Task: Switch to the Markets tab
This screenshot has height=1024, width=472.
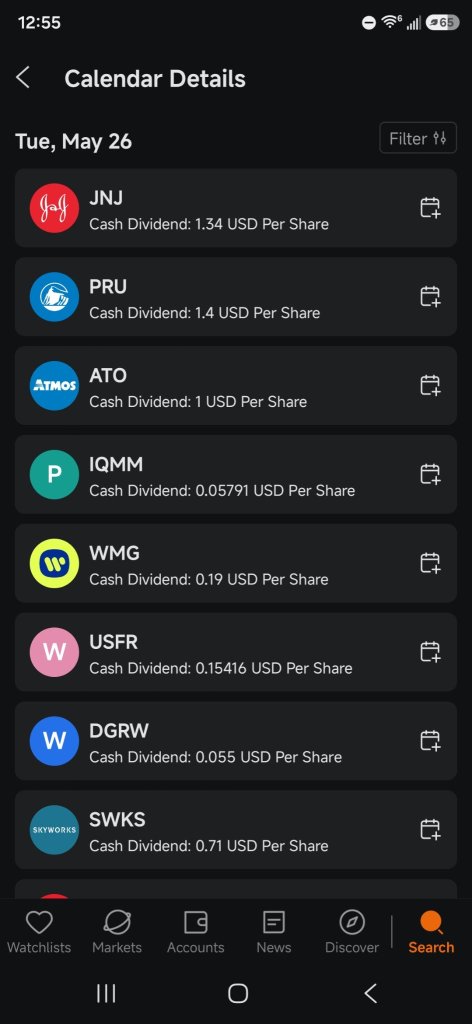Action: (117, 932)
